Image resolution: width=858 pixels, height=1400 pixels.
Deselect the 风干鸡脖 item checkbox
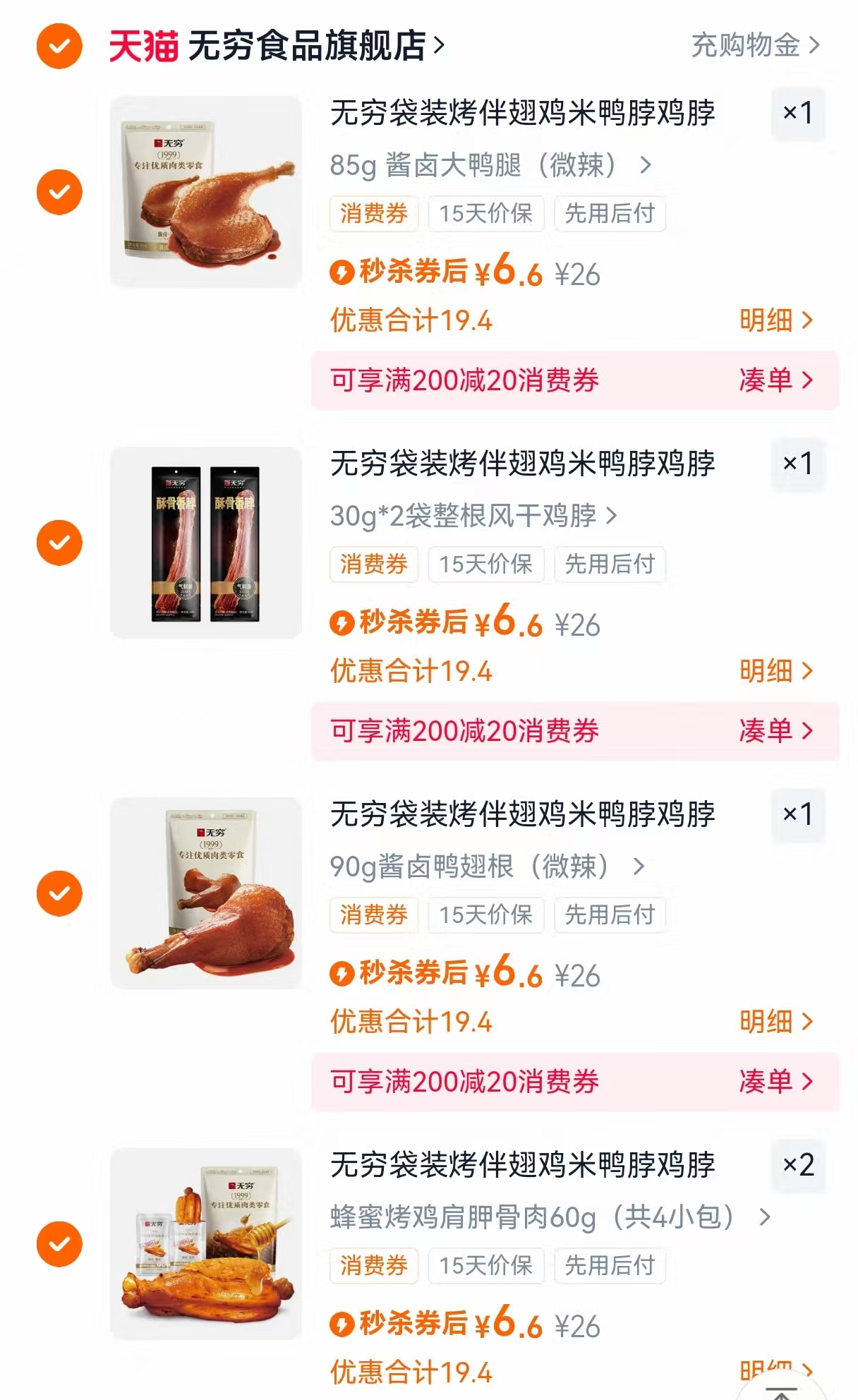59,542
